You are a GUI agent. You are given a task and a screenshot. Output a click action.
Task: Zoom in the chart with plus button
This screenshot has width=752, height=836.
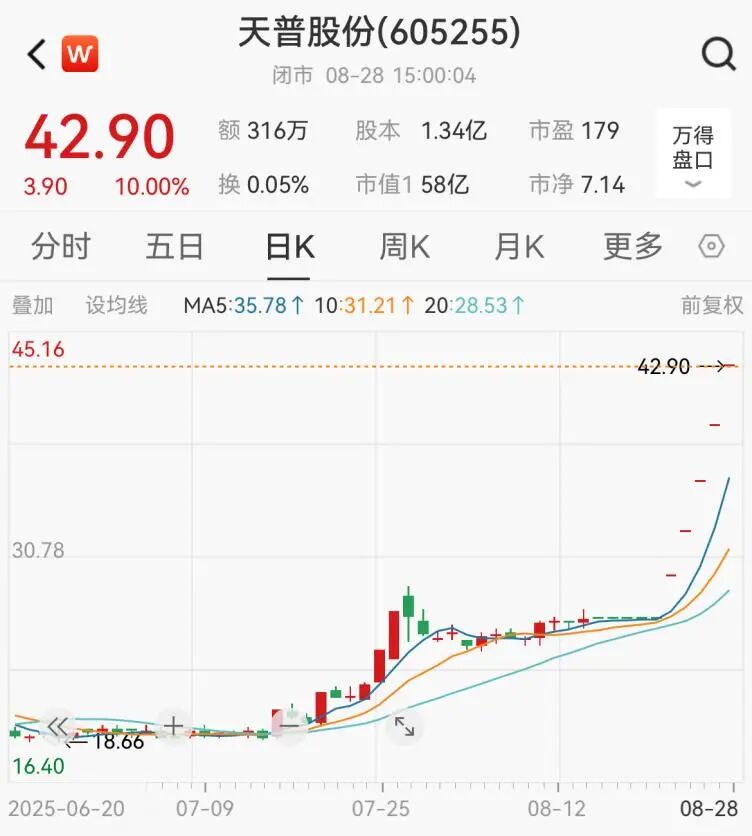click(x=173, y=726)
